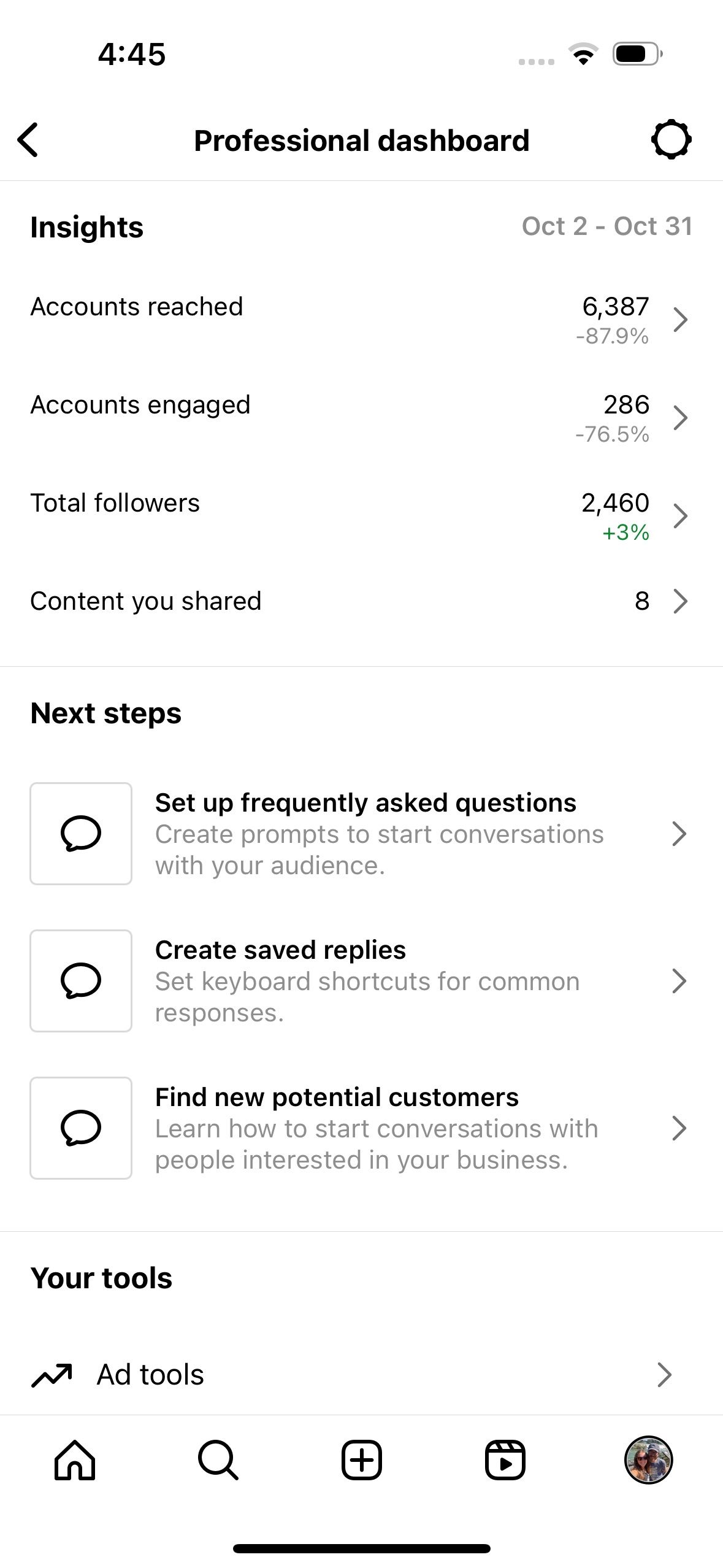Open the Reels icon in bottom navigation
This screenshot has height=1568, width=723.
(x=505, y=1461)
